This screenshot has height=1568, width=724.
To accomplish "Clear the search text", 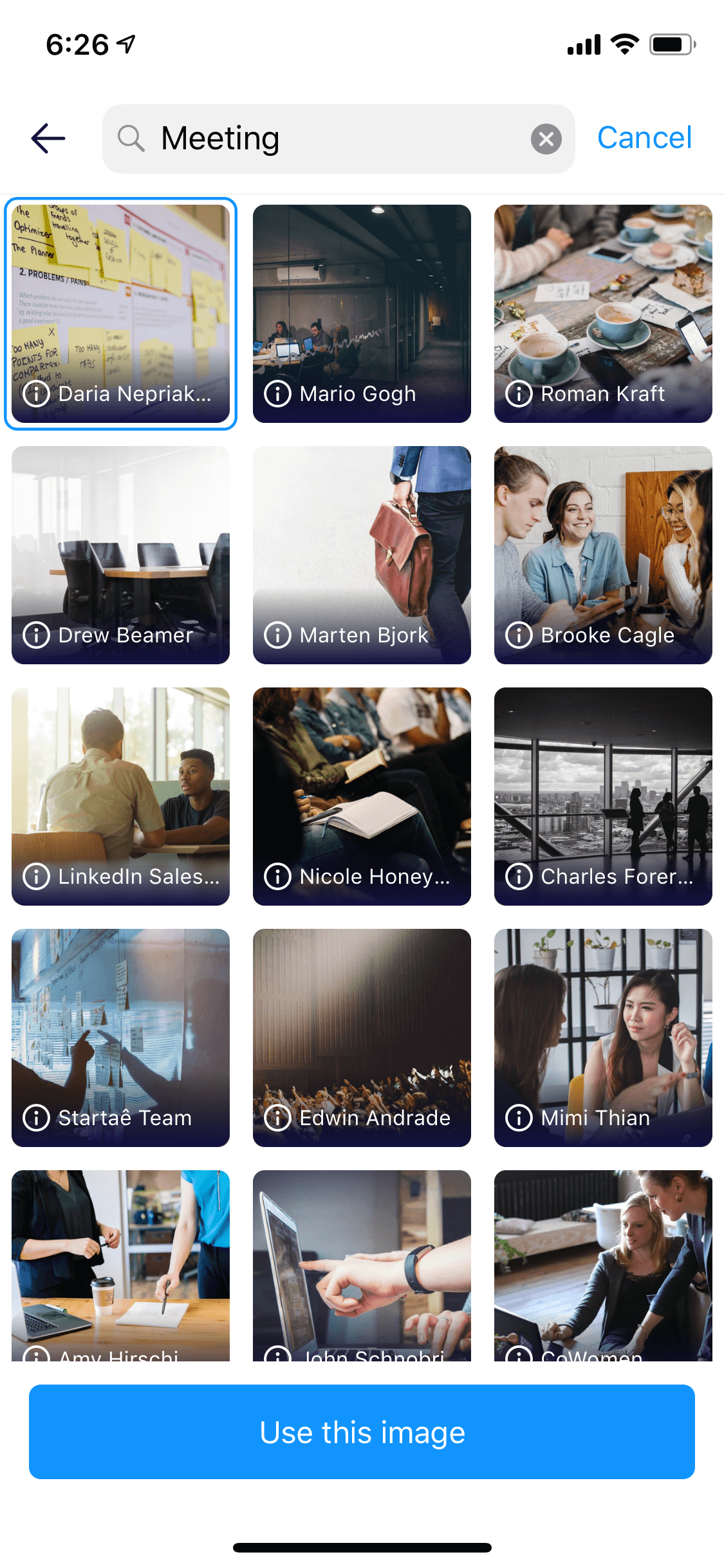I will coord(546,139).
